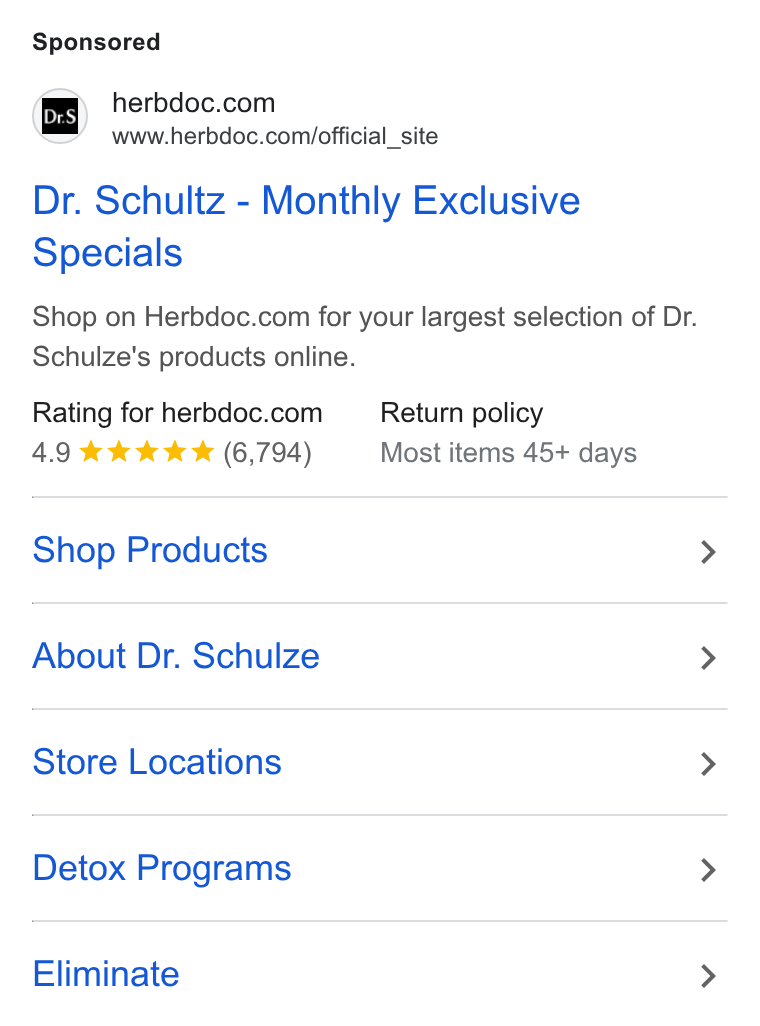Open the Dr. Schultz Monthly Exclusive Specials headline
The image size is (760, 1026).
coord(306,226)
